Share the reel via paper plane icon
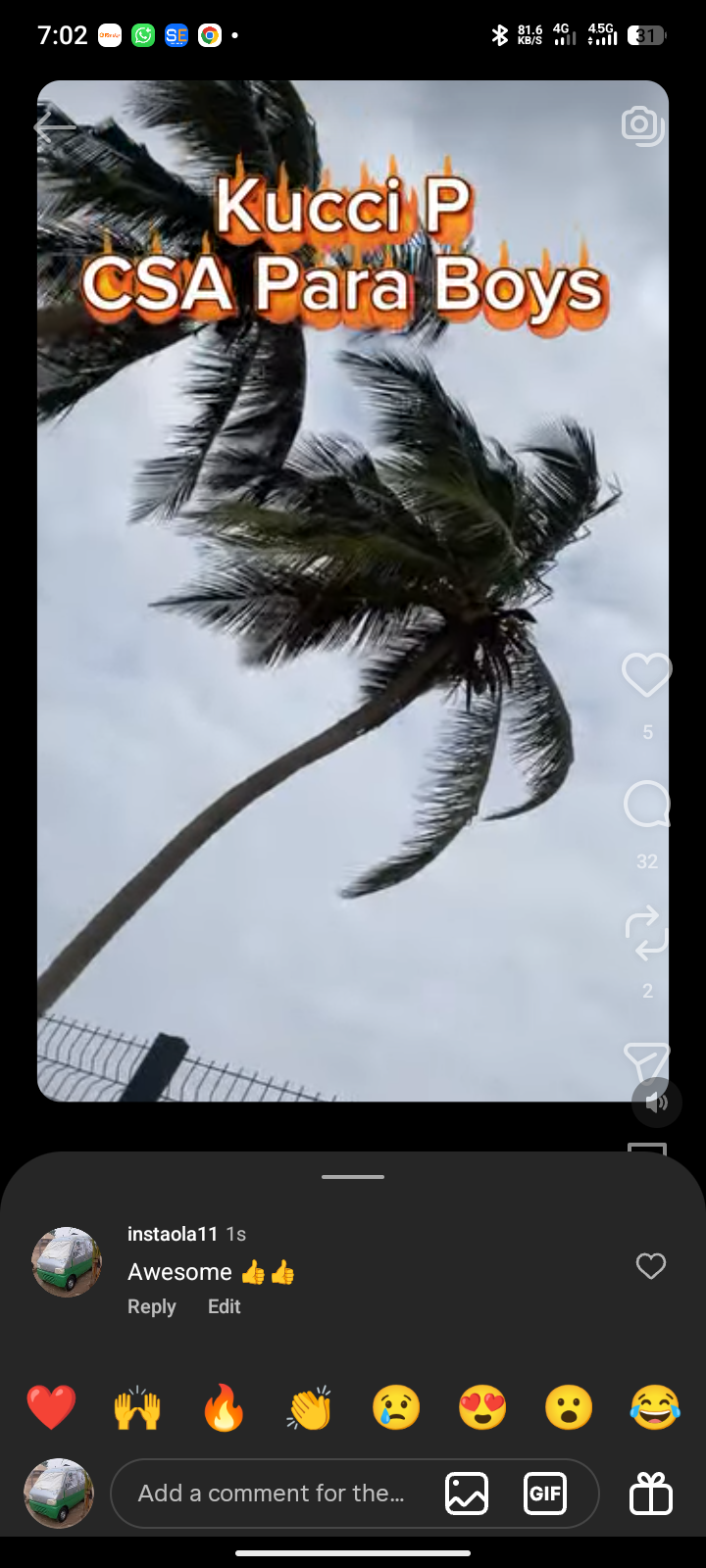This screenshot has width=706, height=1568. coord(646,1062)
